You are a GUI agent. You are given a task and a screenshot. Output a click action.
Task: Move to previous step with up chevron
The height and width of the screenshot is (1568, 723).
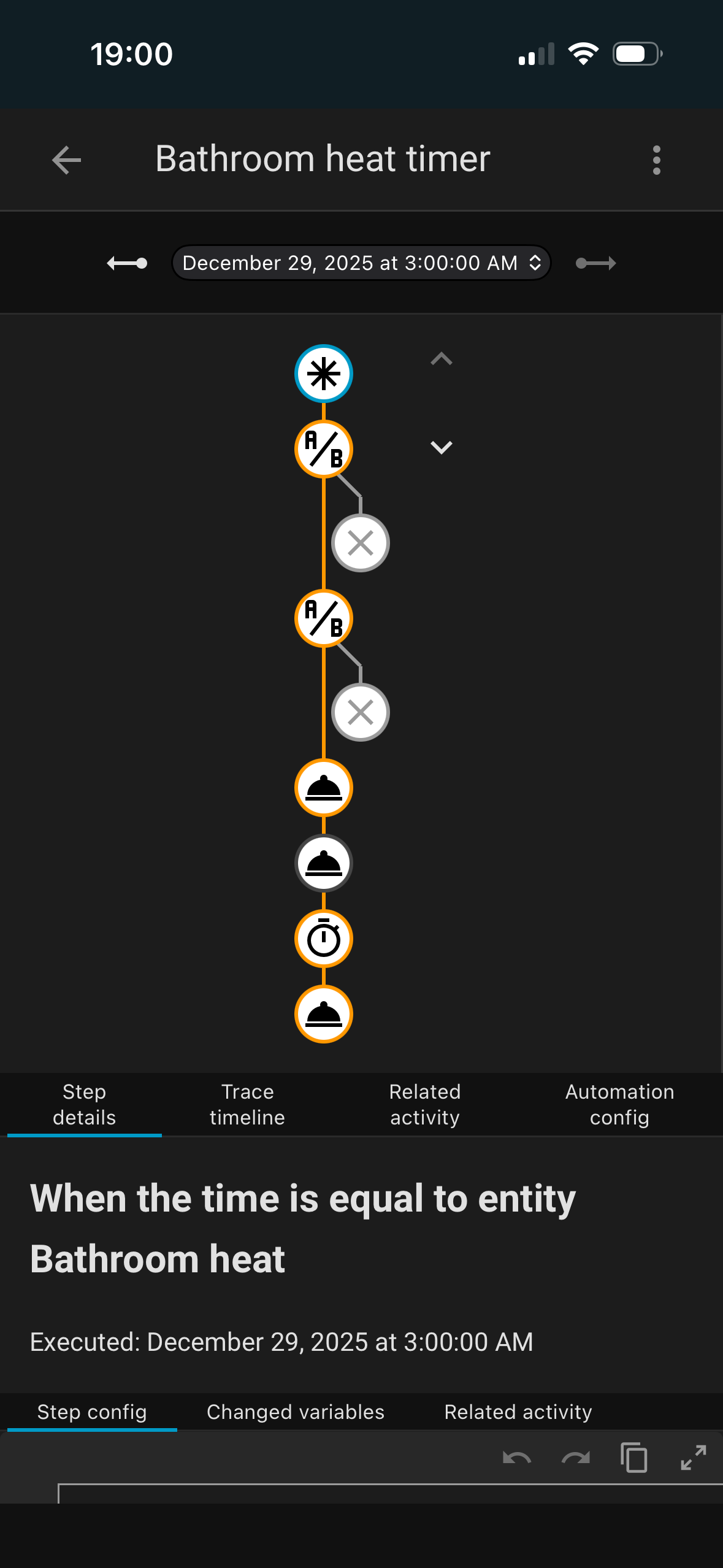coord(442,359)
